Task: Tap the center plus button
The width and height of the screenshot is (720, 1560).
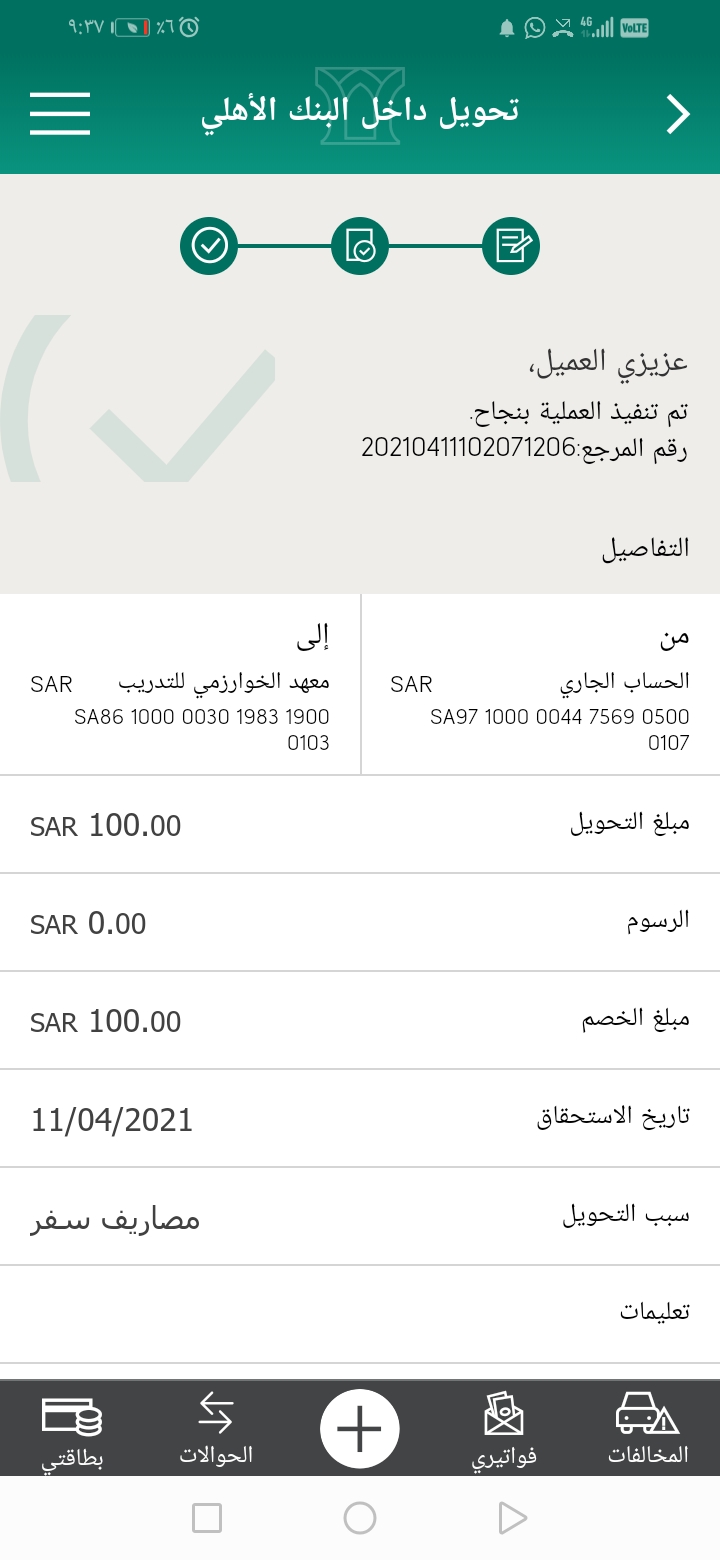Action: (360, 1429)
